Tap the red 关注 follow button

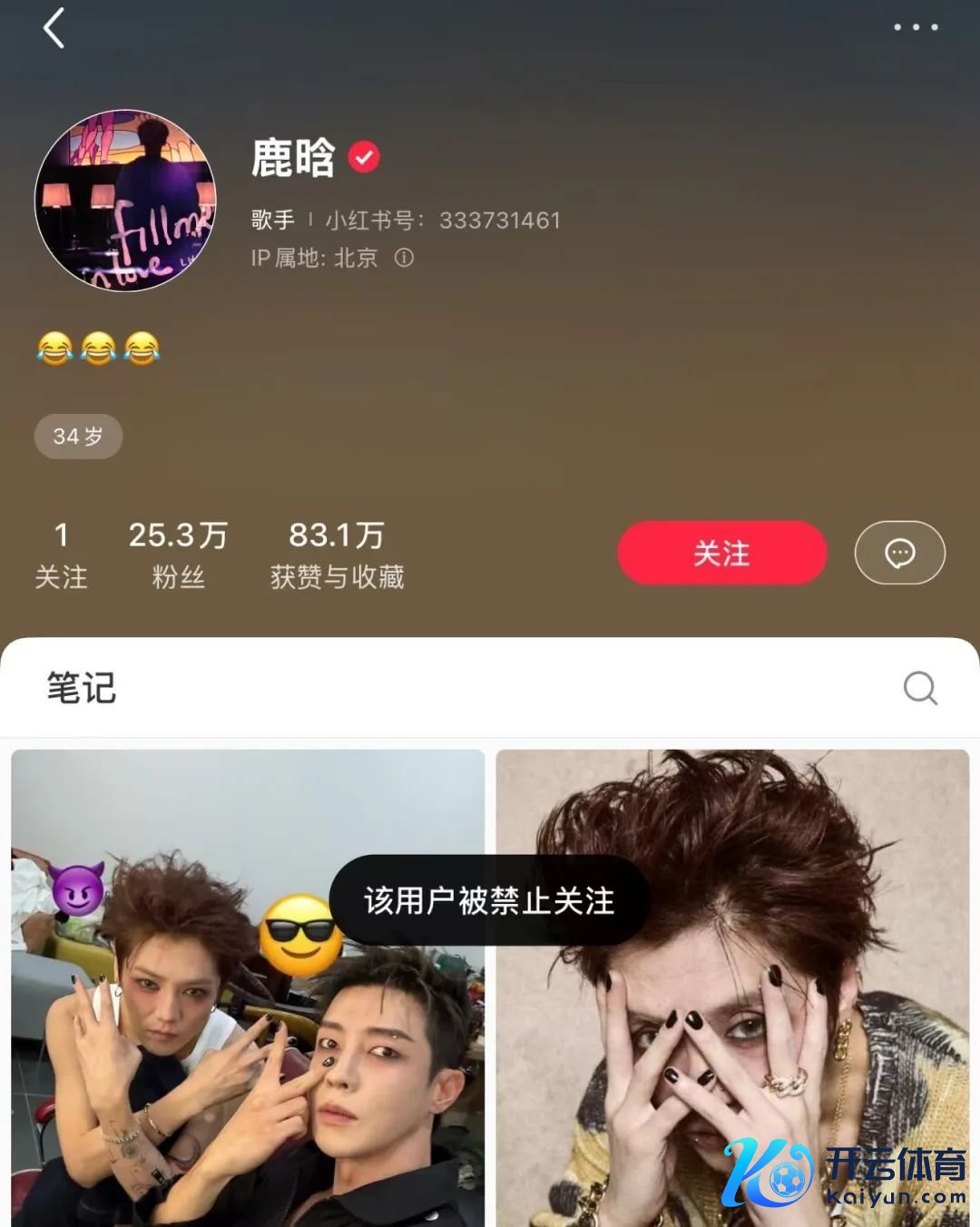coord(721,553)
